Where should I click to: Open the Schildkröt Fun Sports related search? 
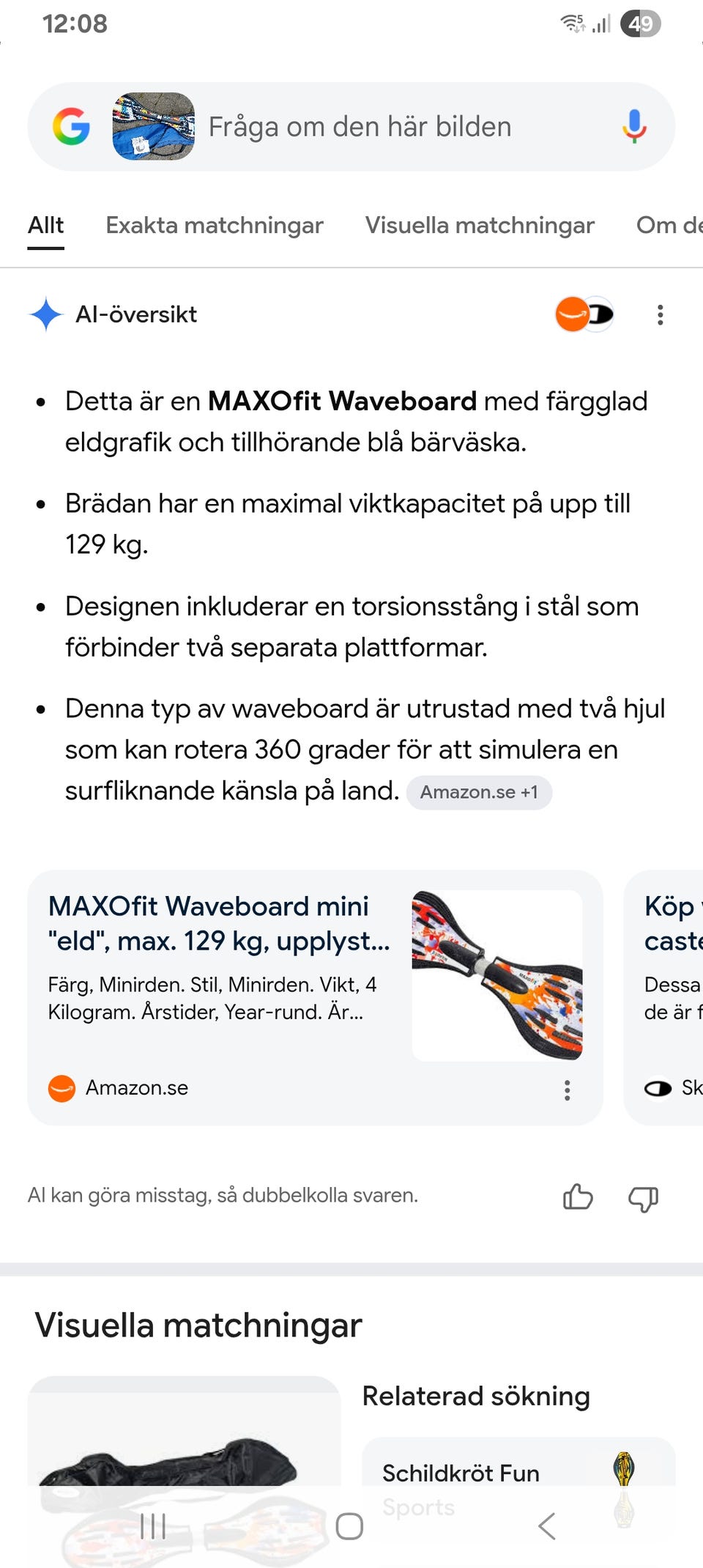point(518,1473)
